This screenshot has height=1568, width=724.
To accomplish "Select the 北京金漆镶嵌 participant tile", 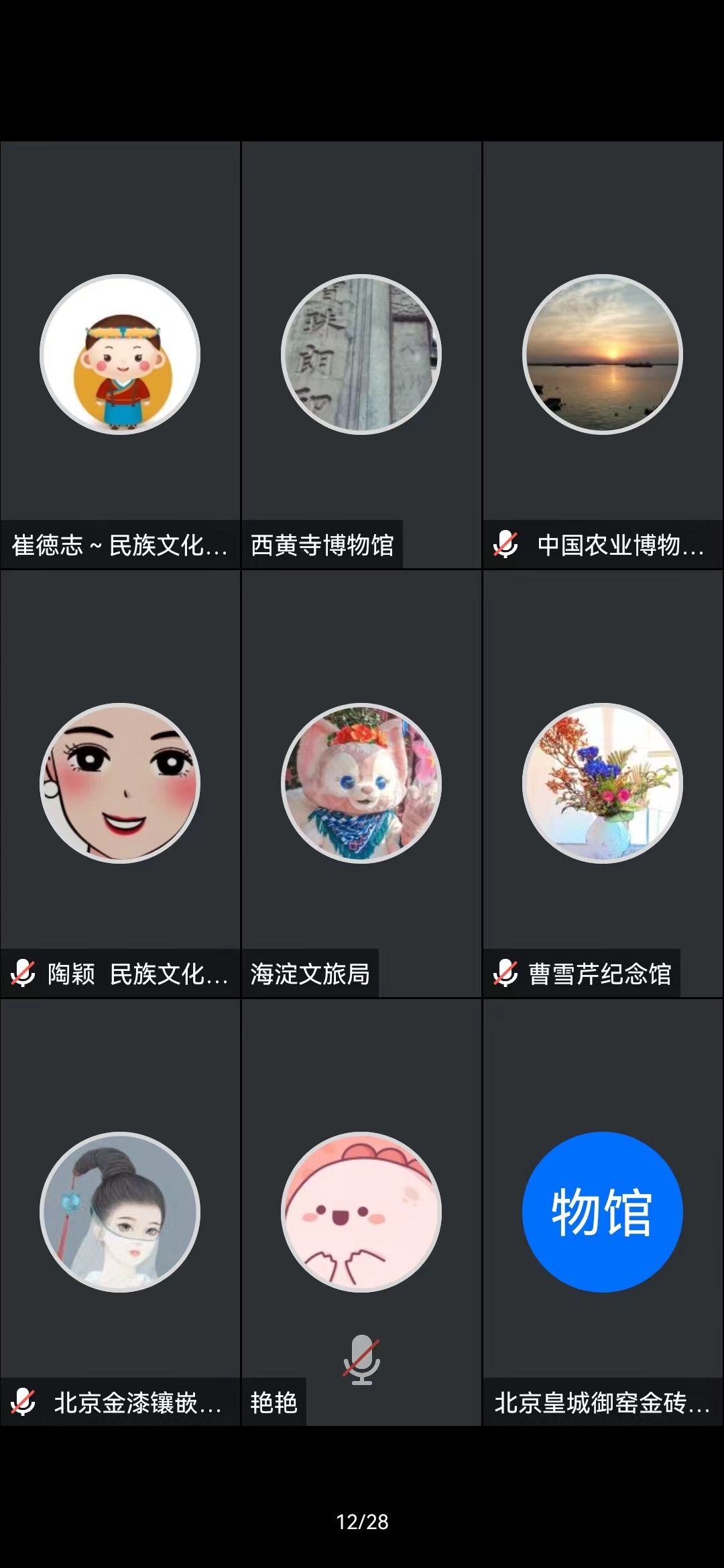I will point(120,1212).
